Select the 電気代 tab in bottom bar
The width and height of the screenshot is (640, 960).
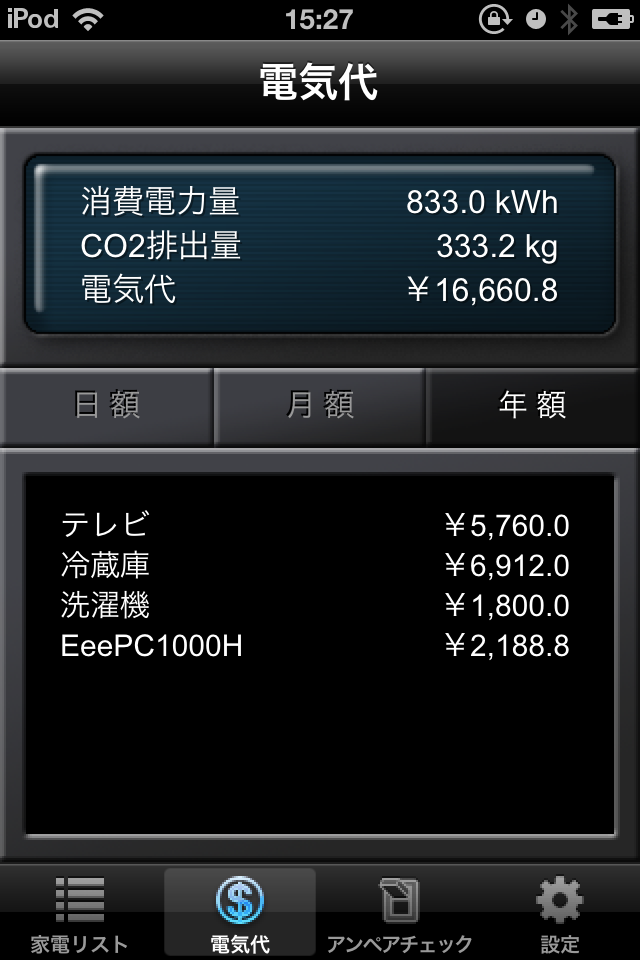(240, 913)
